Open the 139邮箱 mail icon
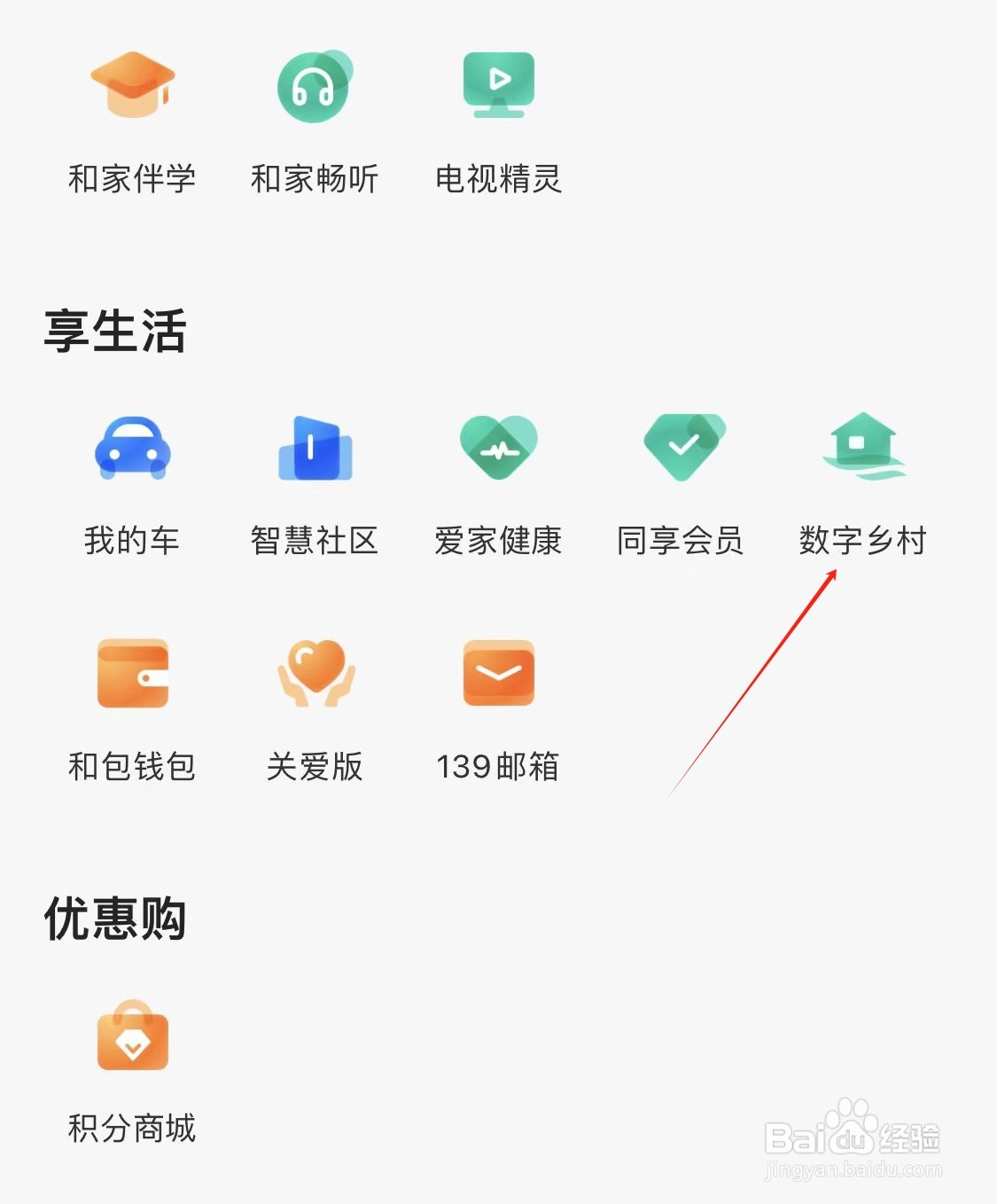The image size is (997, 1204). tap(499, 674)
